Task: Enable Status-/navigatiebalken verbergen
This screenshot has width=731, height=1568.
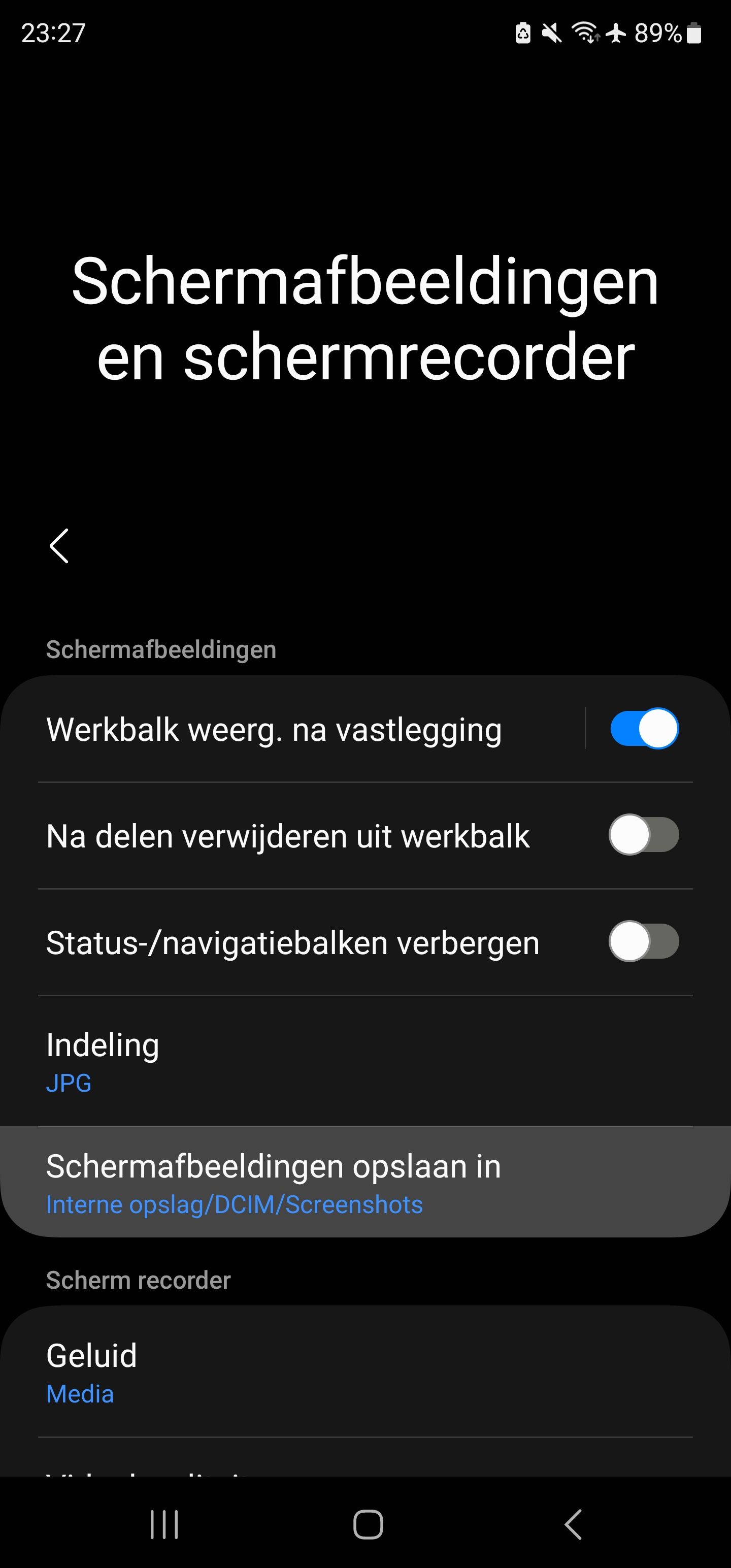Action: pyautogui.click(x=644, y=941)
